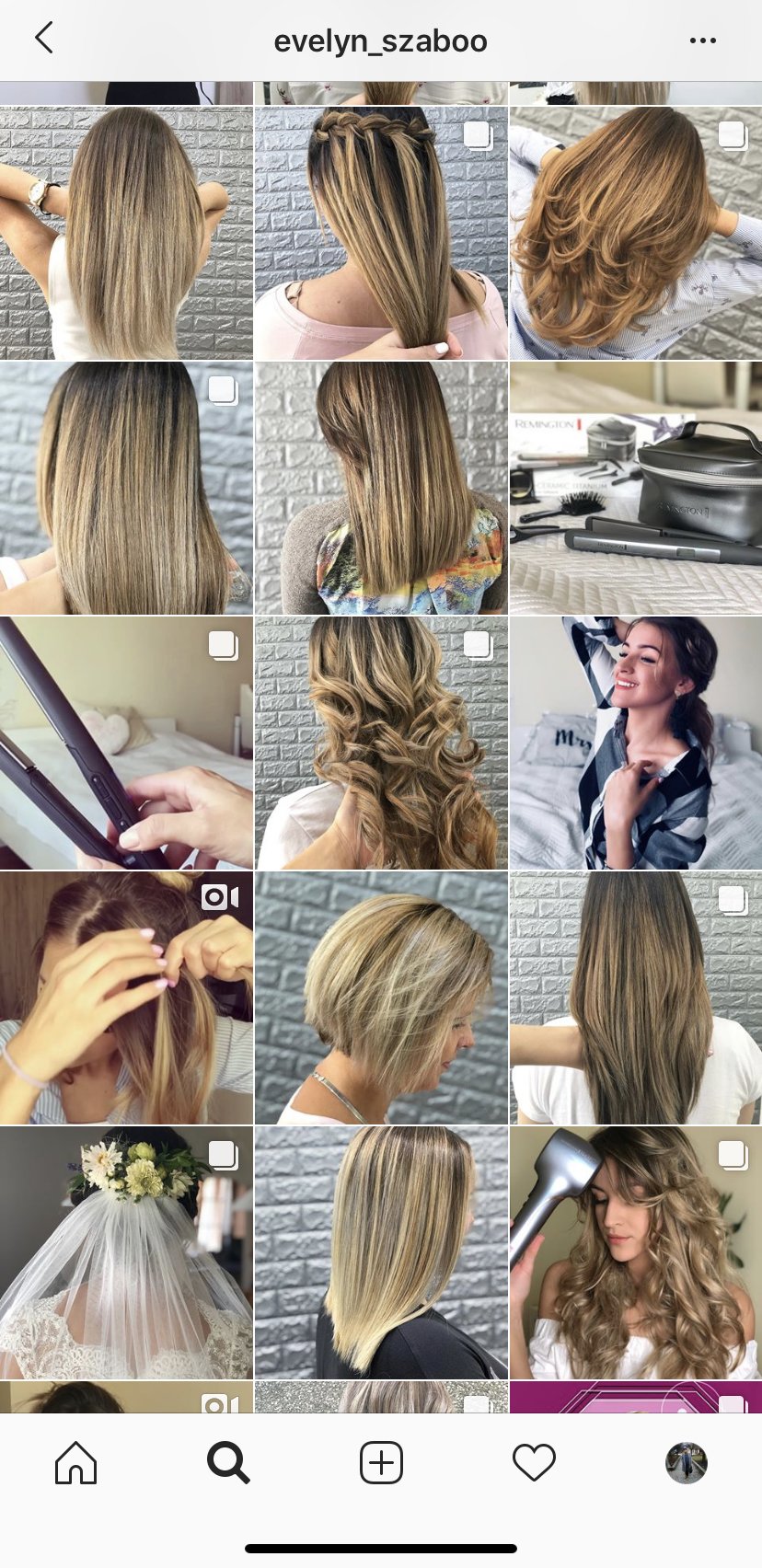The width and height of the screenshot is (762, 1568).
Task: Open the floral blouse straight hair post
Action: tap(380, 488)
